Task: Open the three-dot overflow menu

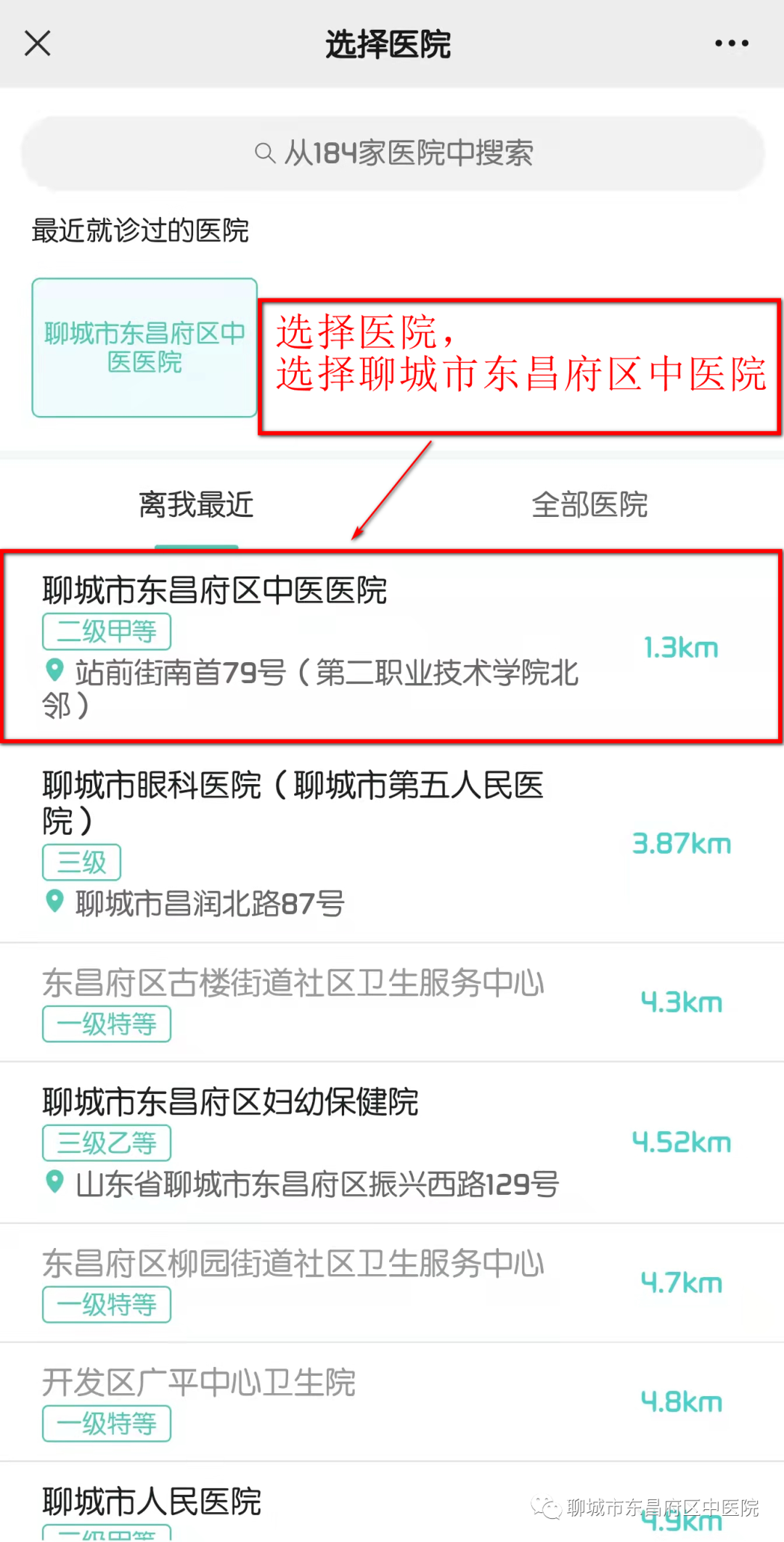Action: pos(731,44)
